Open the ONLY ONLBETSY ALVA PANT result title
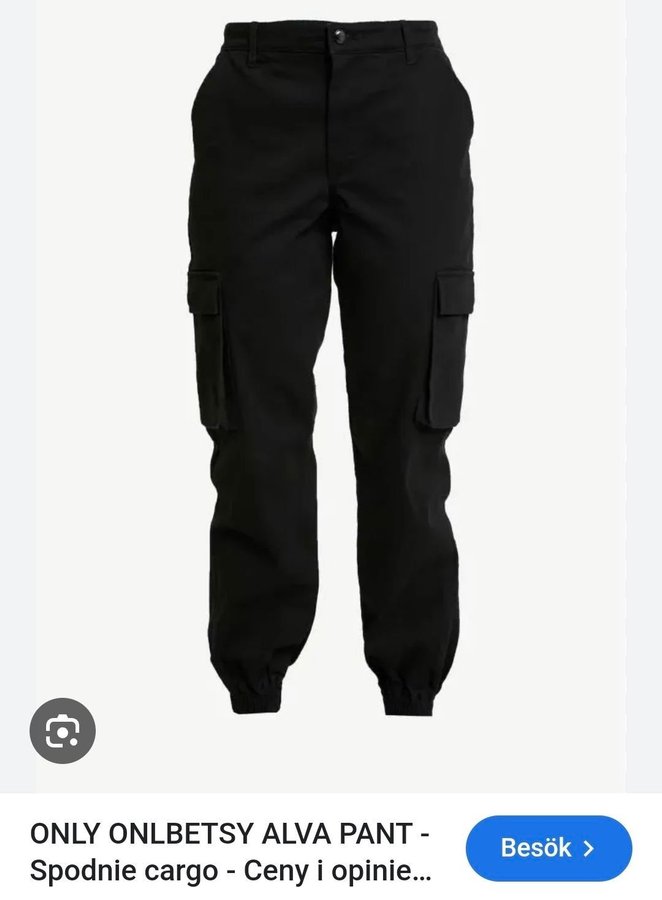 coord(231,849)
